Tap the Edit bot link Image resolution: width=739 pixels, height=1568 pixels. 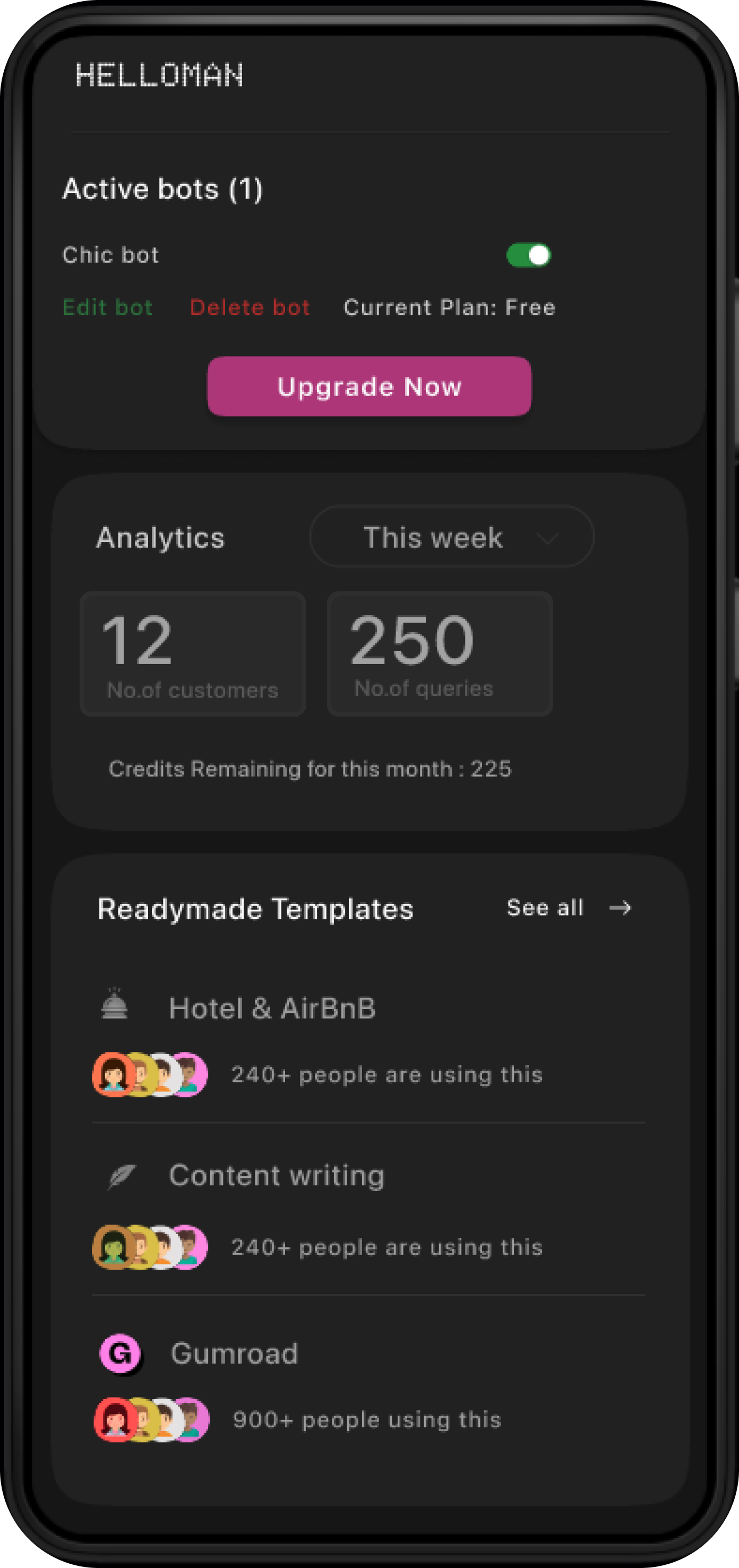108,307
